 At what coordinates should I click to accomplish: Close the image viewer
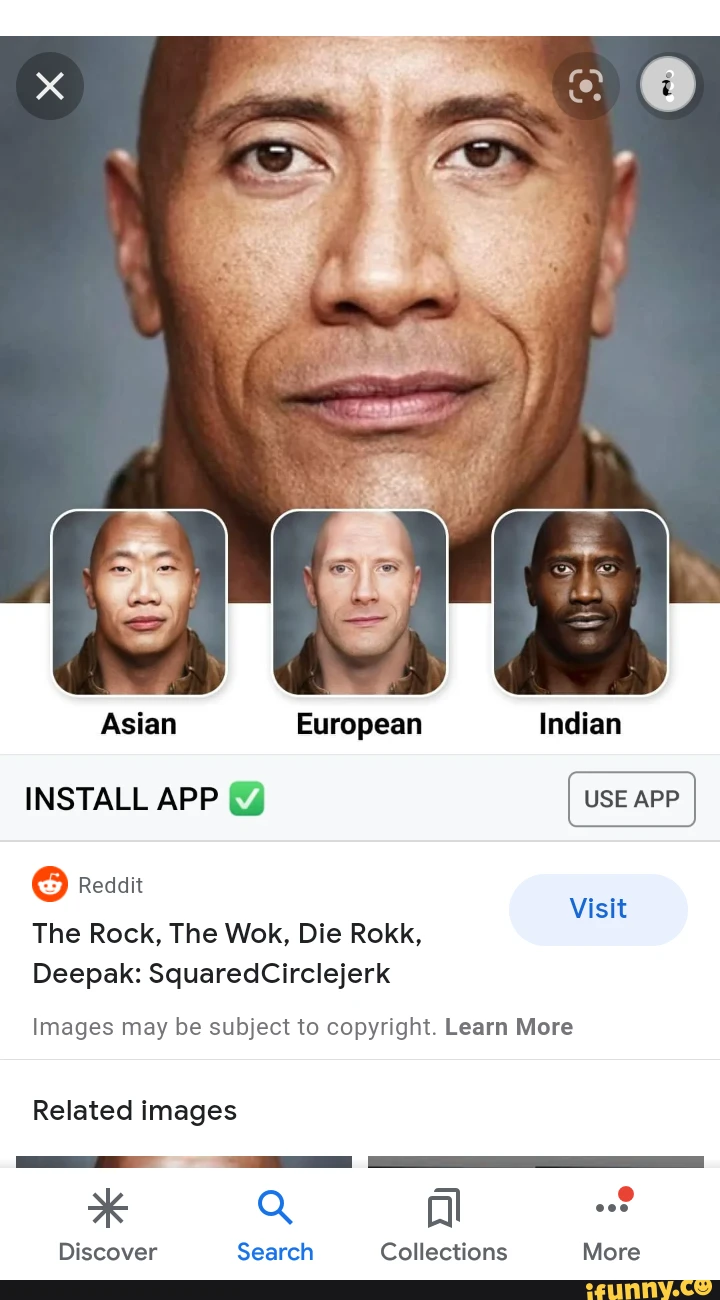(50, 87)
